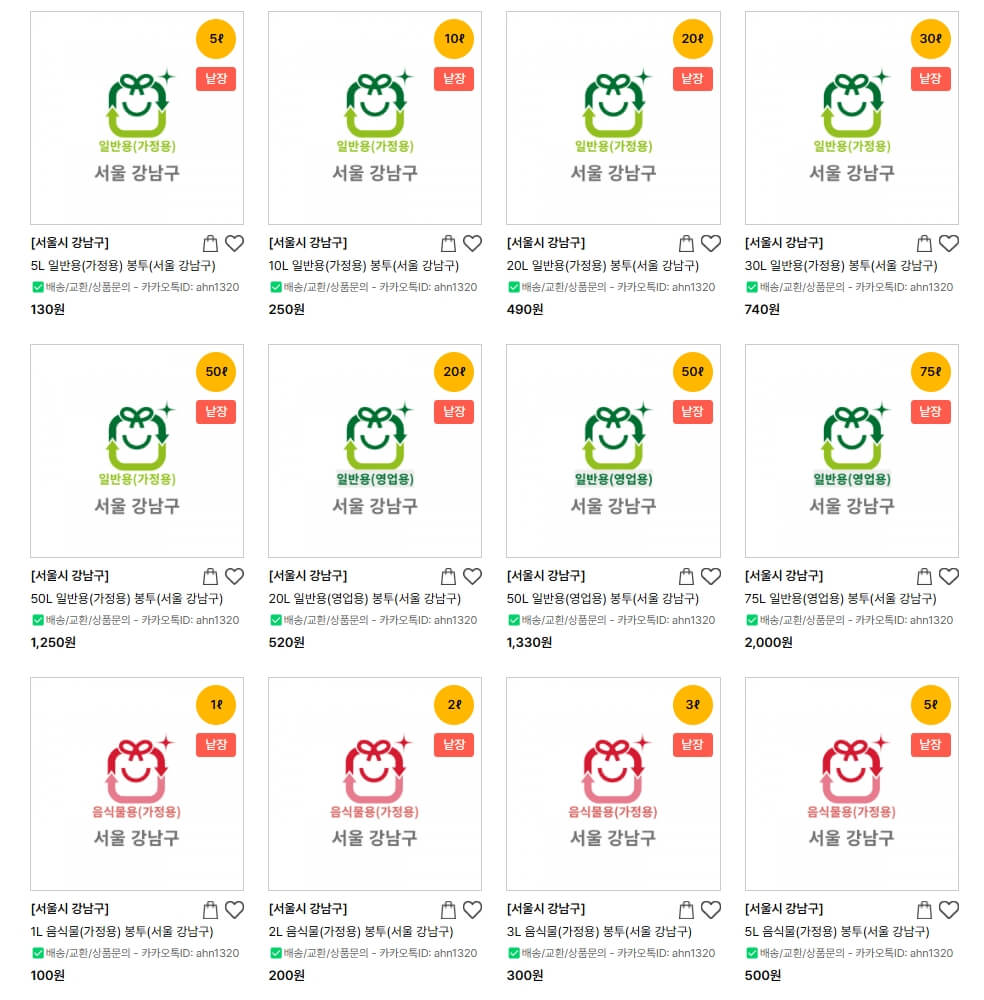Click the heart icon on 50L 일반용(영업용) bag
The height and width of the screenshot is (1000, 984).
click(x=711, y=575)
